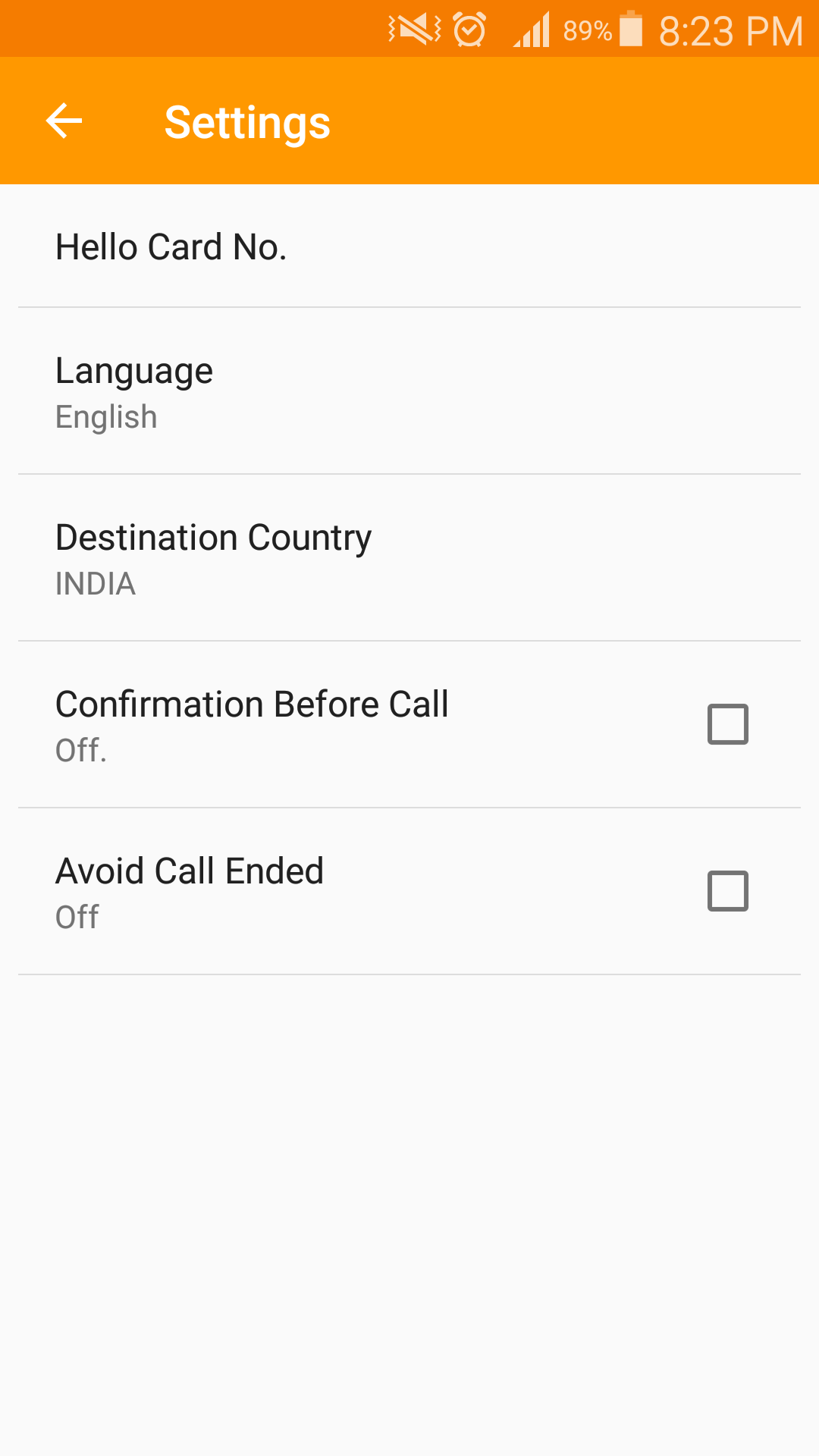Screen dimensions: 819x1456
Task: Enable Confirmation Before Call checkbox
Action: [x=728, y=724]
